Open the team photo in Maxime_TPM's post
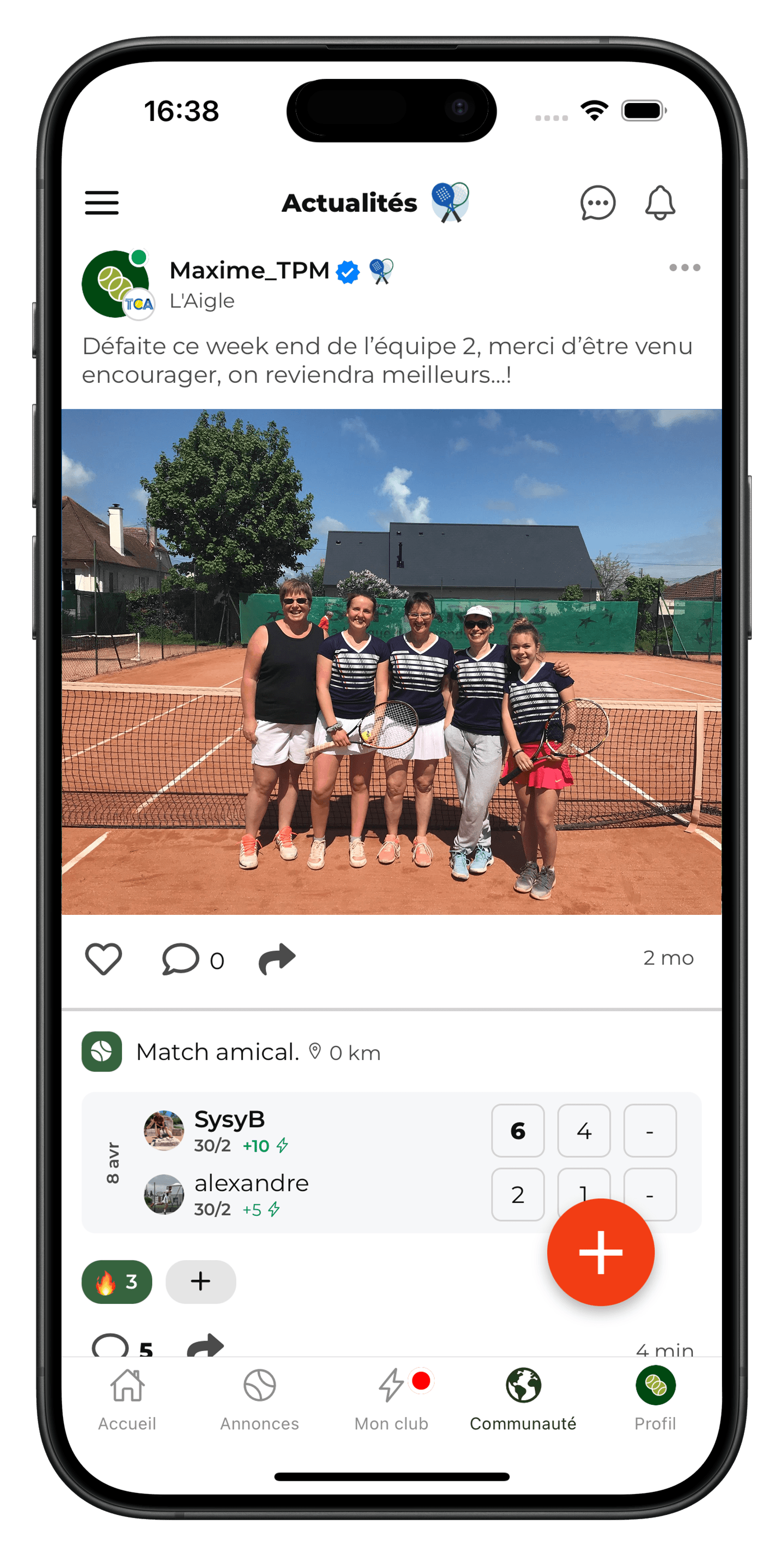The image size is (784, 1556). (391, 662)
